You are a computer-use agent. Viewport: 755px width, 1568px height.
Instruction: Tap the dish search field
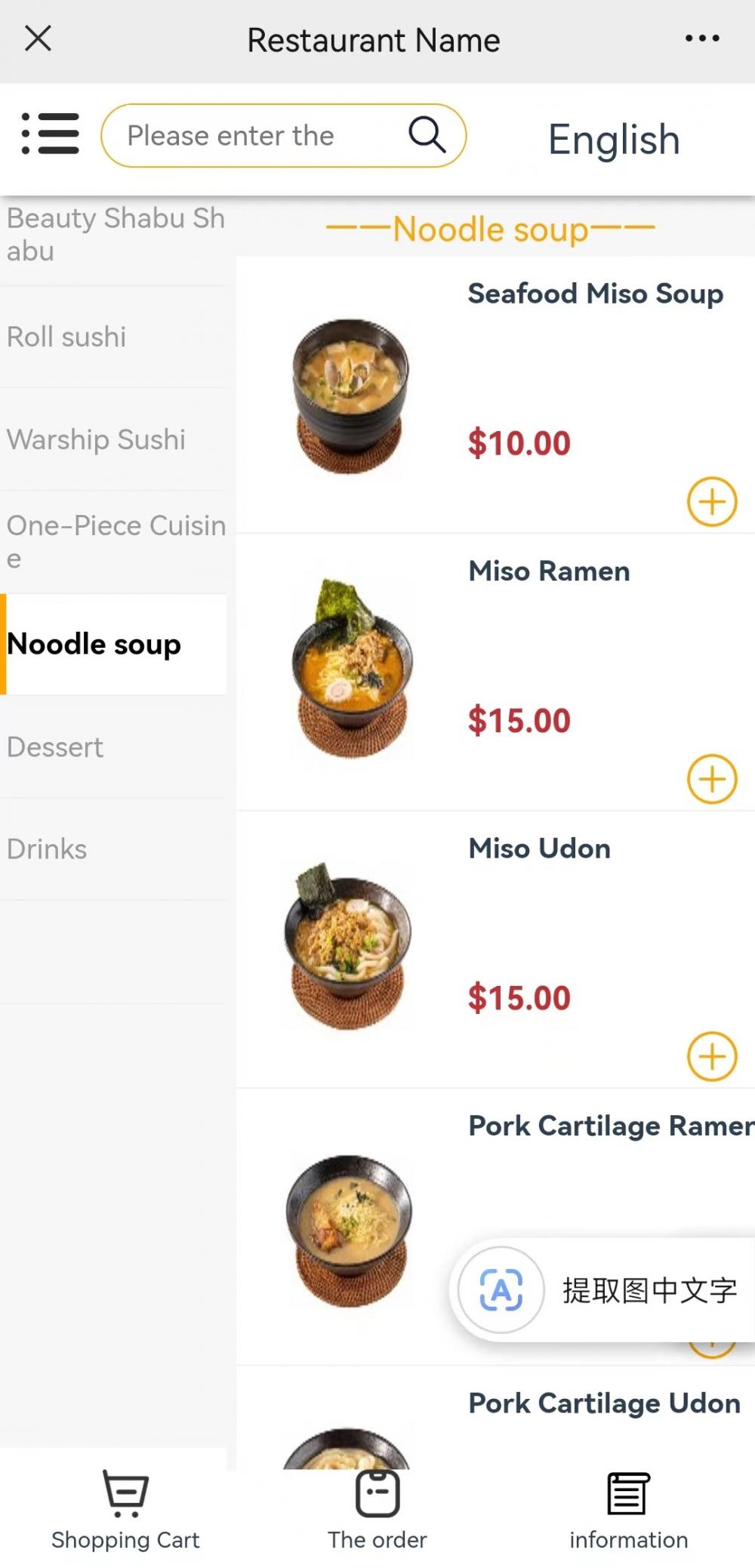[257, 136]
